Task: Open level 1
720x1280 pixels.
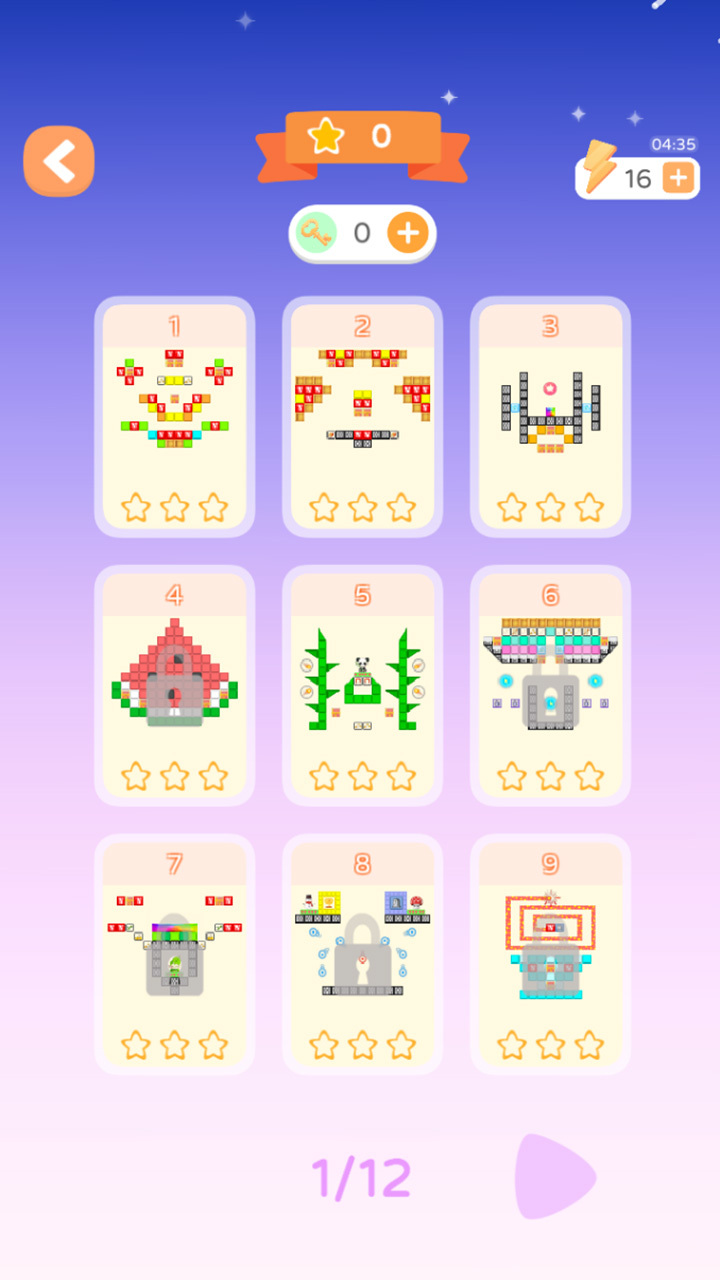Action: [x=175, y=416]
